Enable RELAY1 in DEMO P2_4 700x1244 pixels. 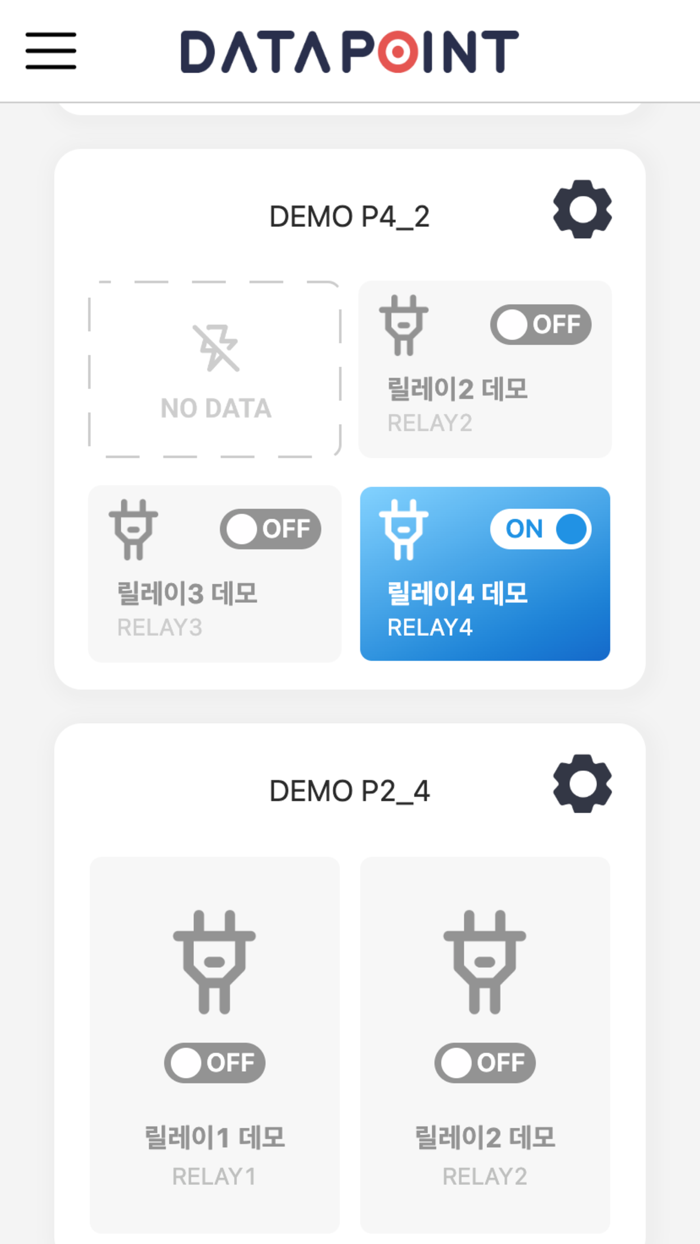214,1063
